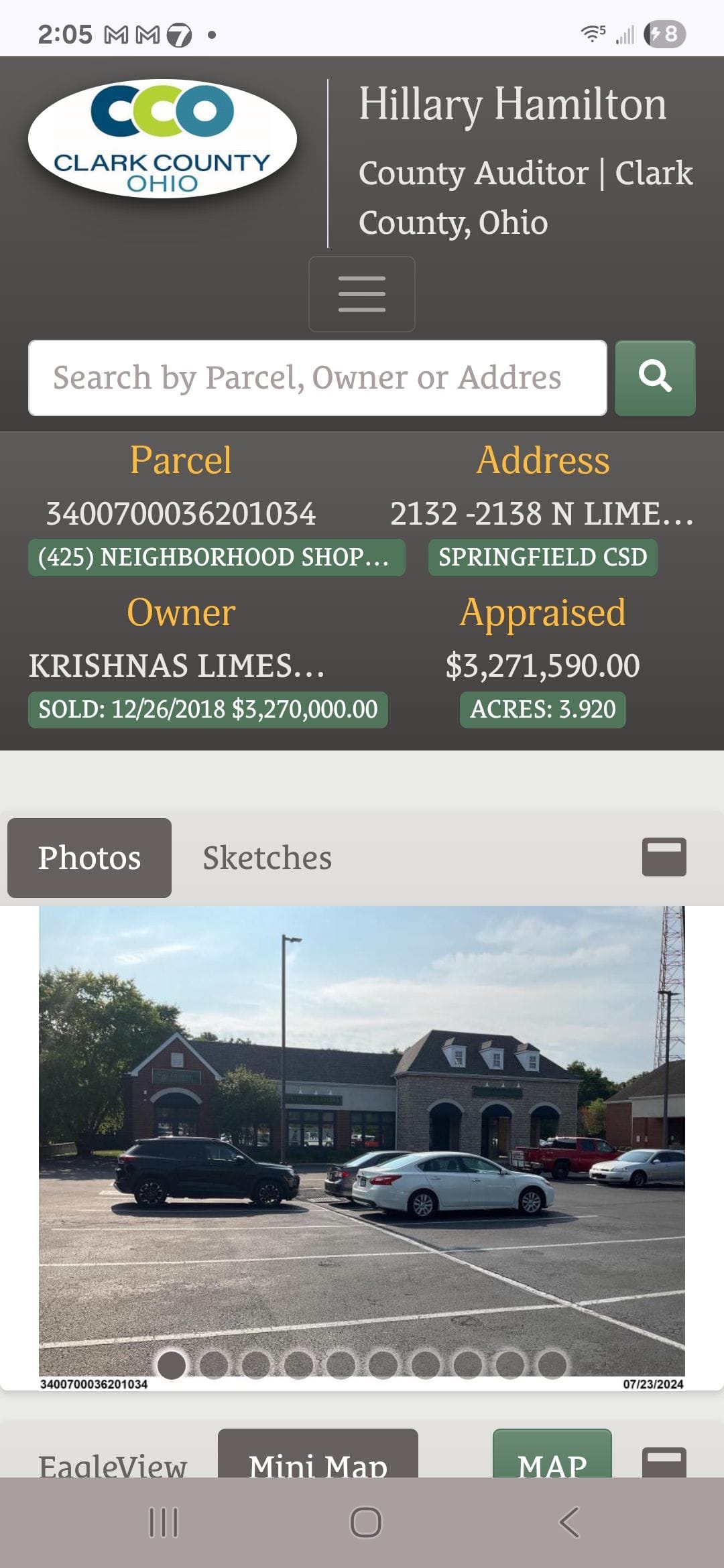Jump to the last photo indicator dot
Image resolution: width=724 pixels, height=1568 pixels.
tap(552, 1364)
